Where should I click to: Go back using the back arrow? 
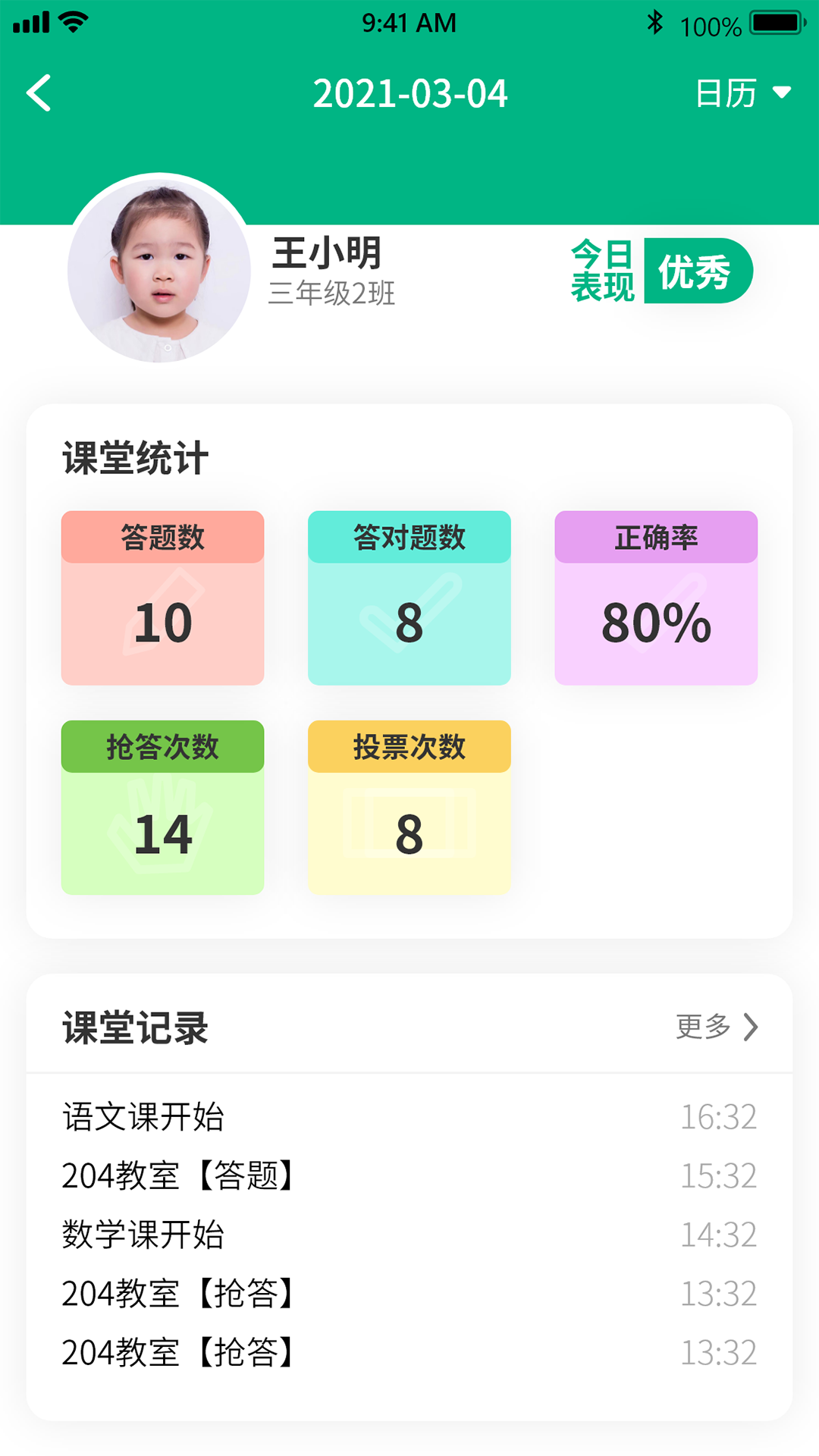pyautogui.click(x=39, y=93)
